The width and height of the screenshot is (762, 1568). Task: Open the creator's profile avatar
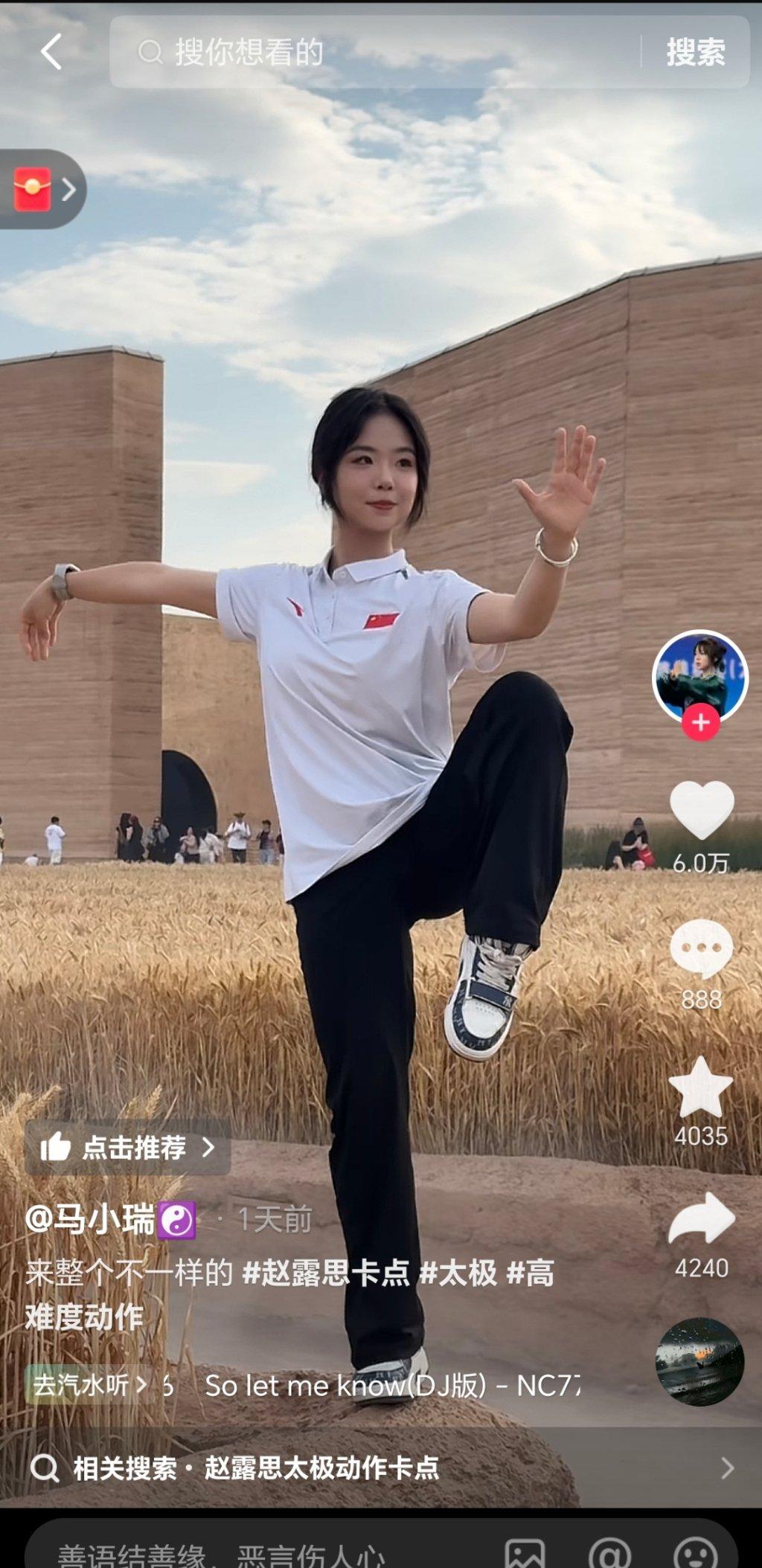coord(699,677)
